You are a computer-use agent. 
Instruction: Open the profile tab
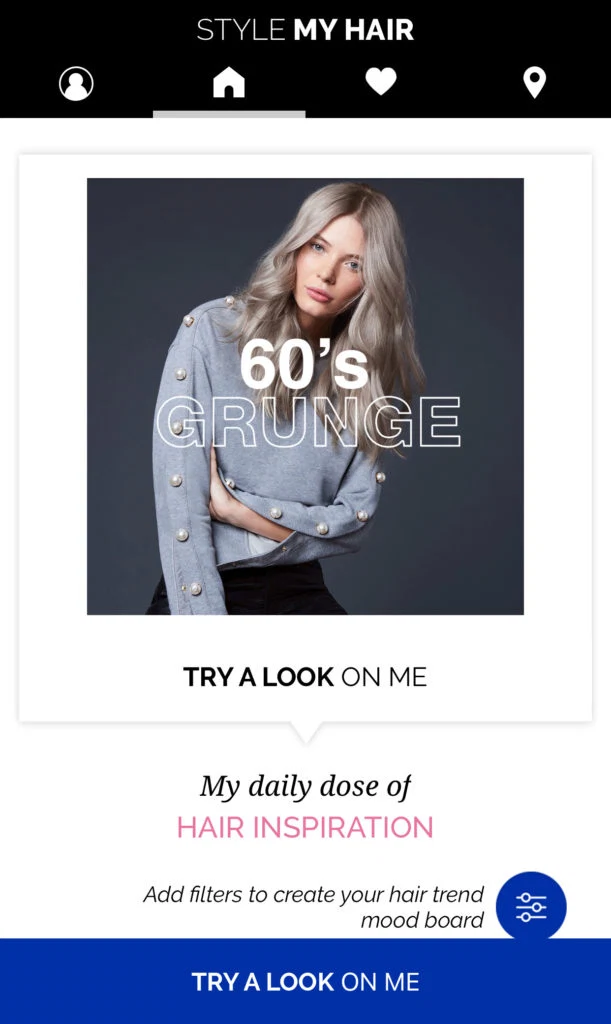click(76, 83)
